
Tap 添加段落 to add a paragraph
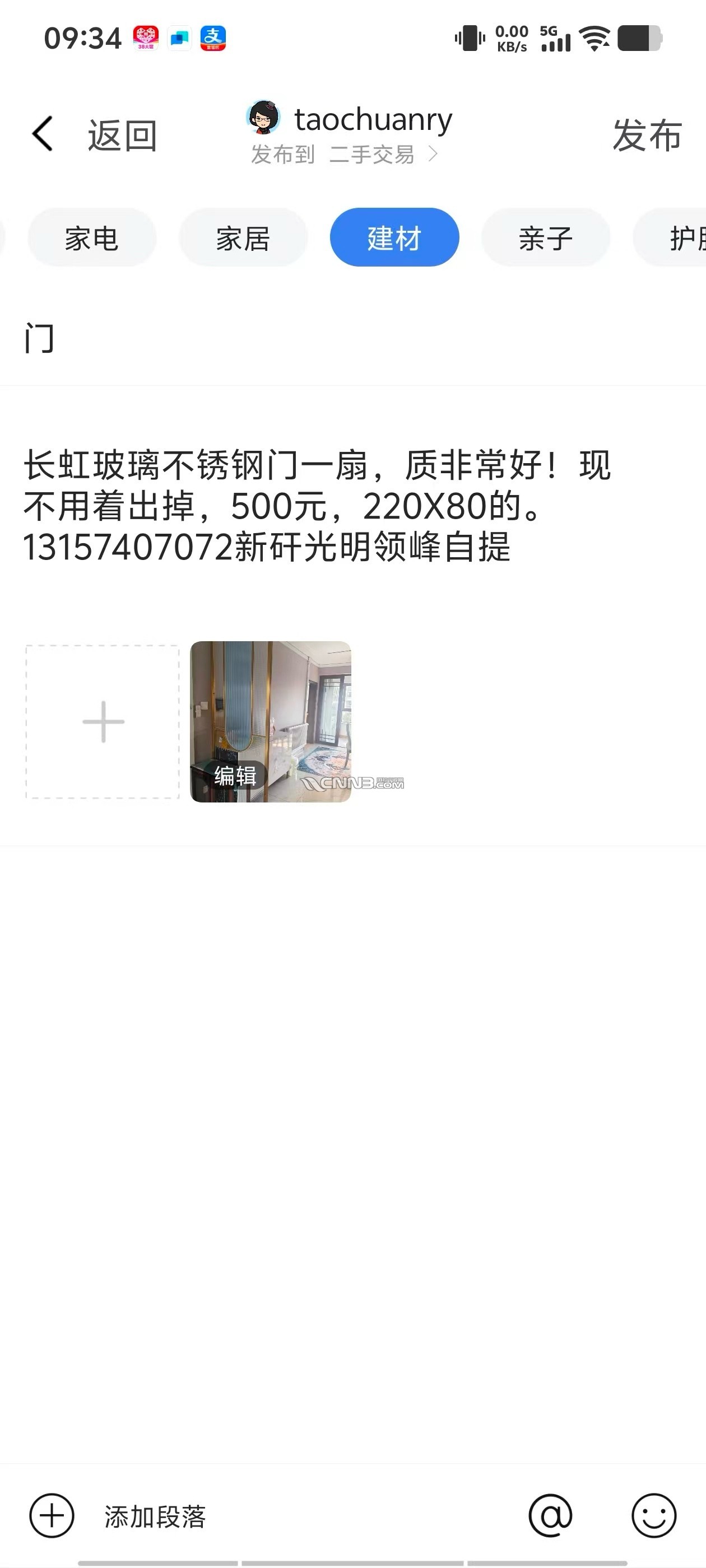point(155,1516)
